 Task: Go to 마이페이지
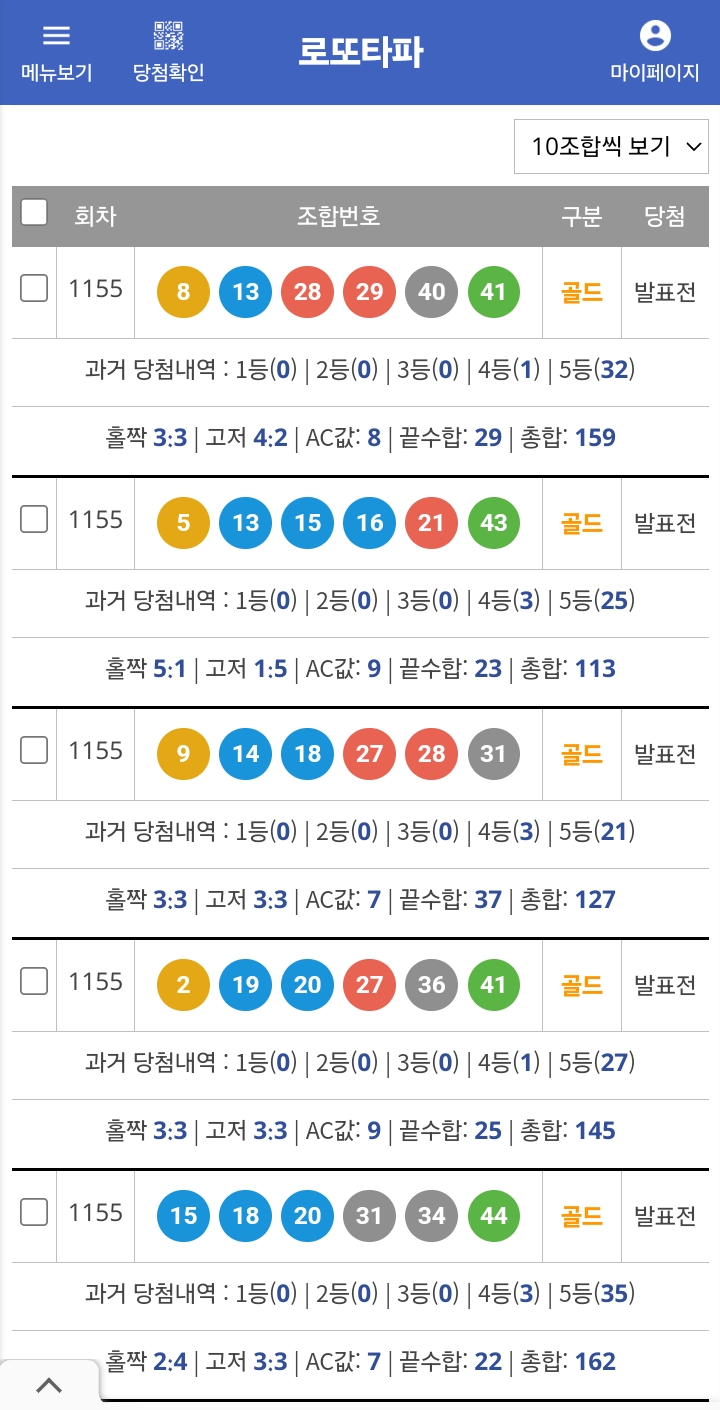click(655, 53)
